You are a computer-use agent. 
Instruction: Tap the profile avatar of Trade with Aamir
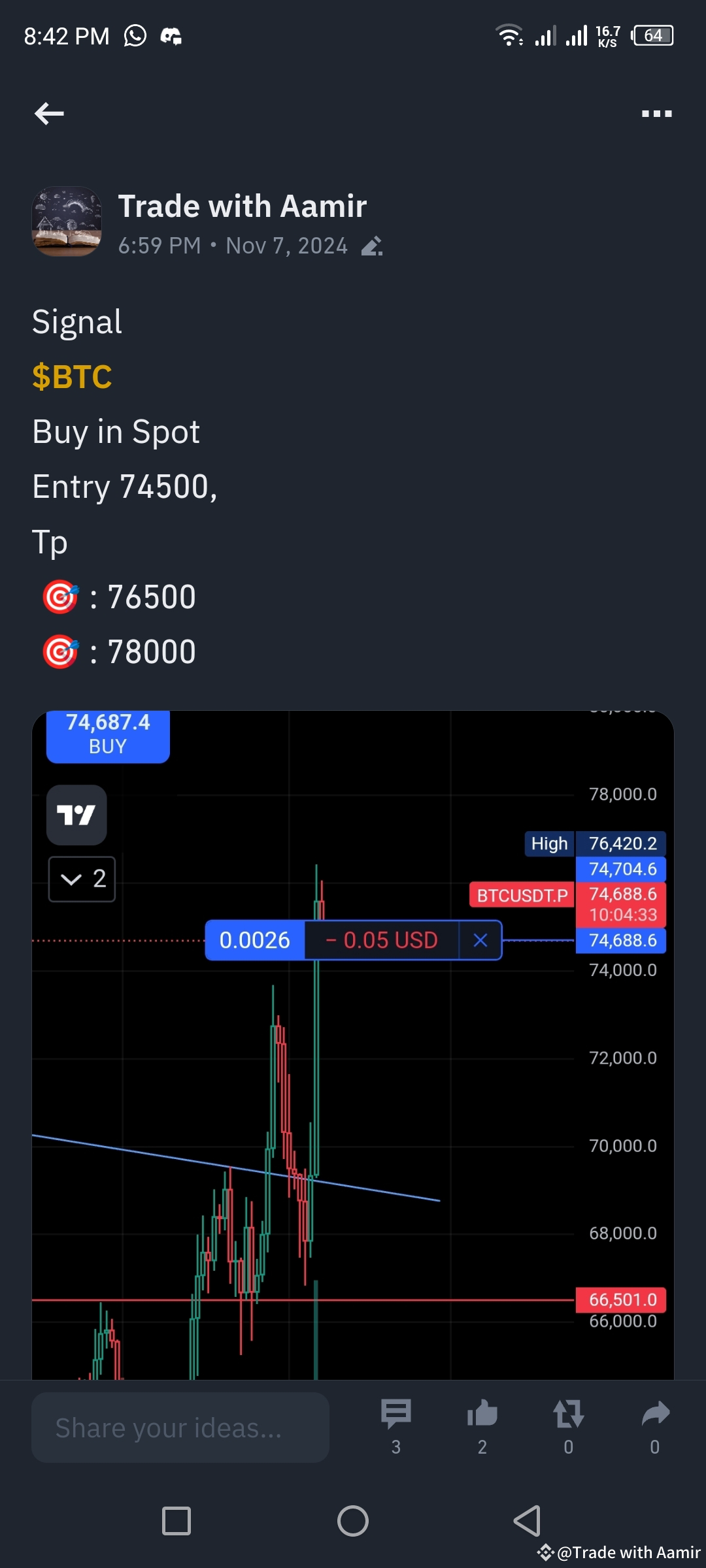pyautogui.click(x=66, y=221)
